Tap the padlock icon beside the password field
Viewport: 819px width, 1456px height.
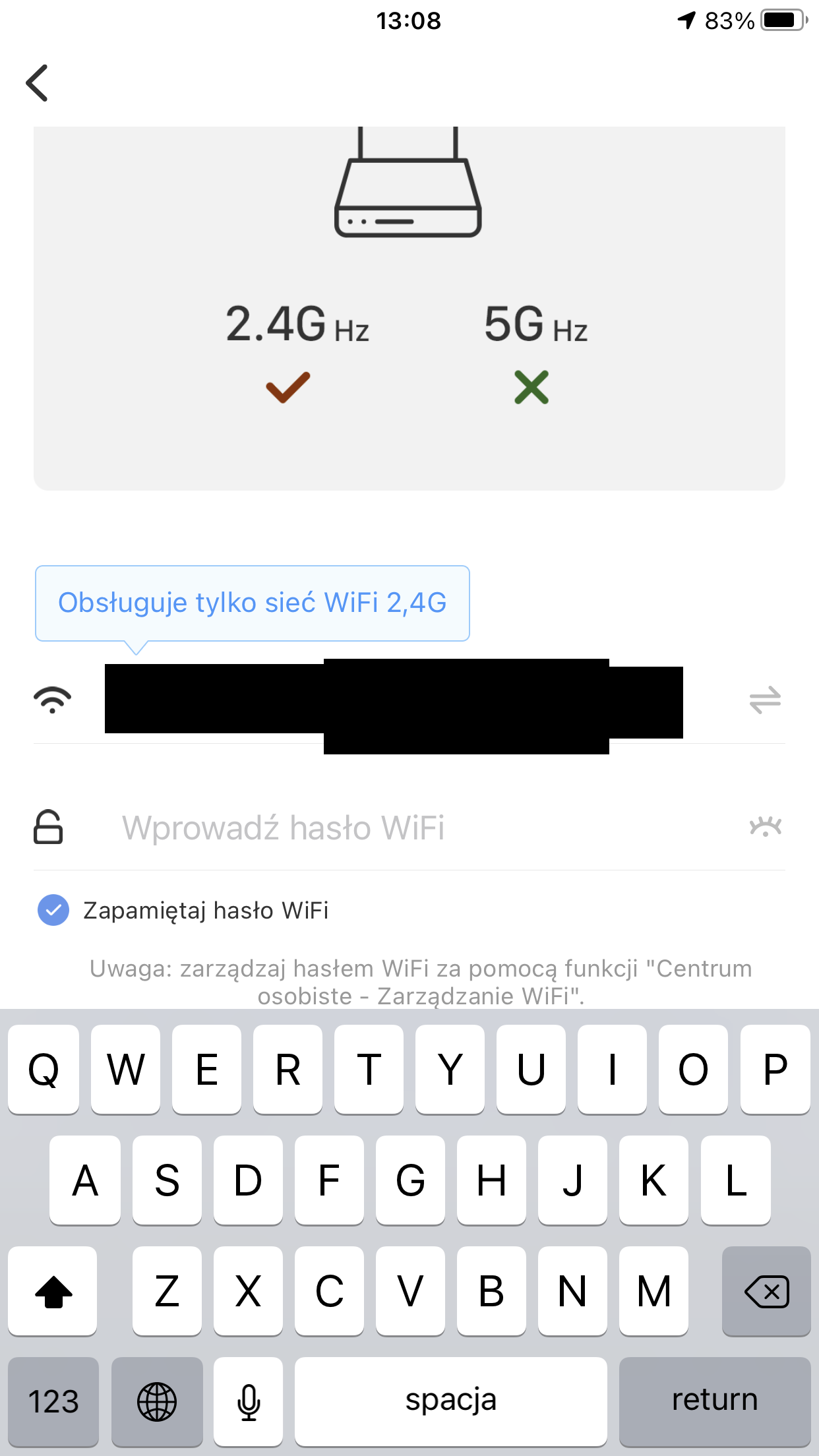47,828
